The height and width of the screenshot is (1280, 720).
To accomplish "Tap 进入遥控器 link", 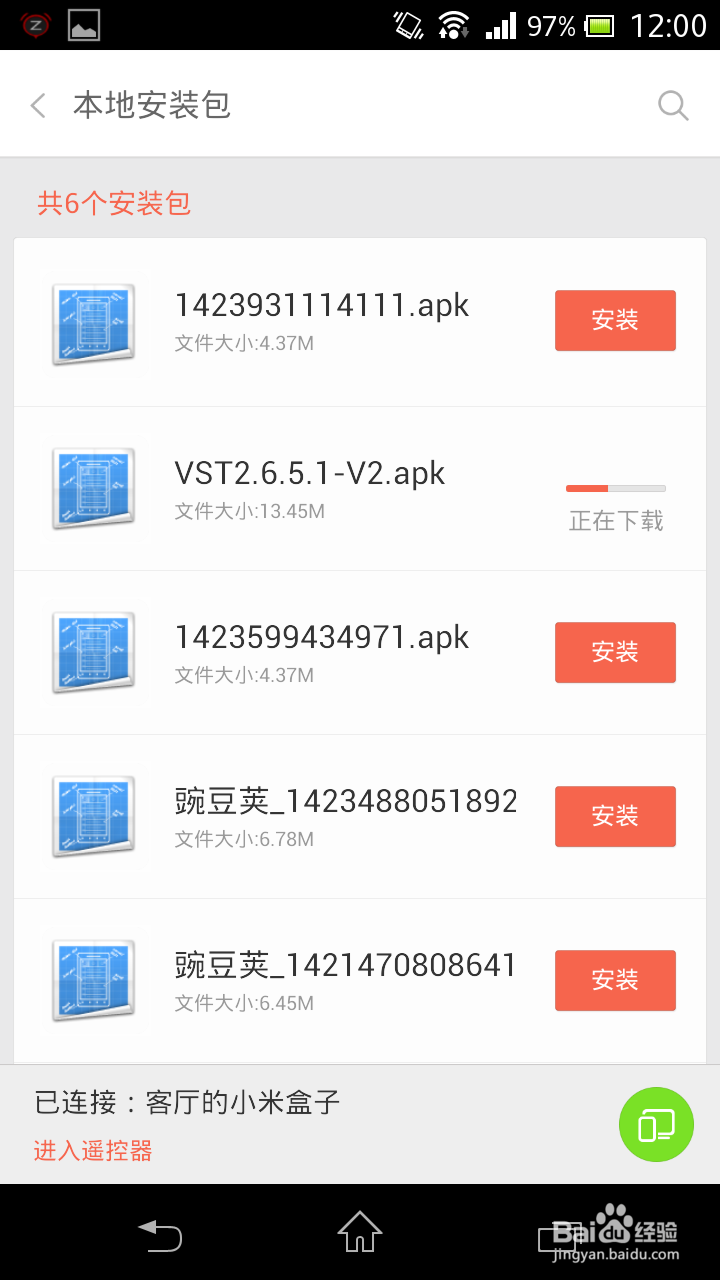I will click(x=93, y=1151).
